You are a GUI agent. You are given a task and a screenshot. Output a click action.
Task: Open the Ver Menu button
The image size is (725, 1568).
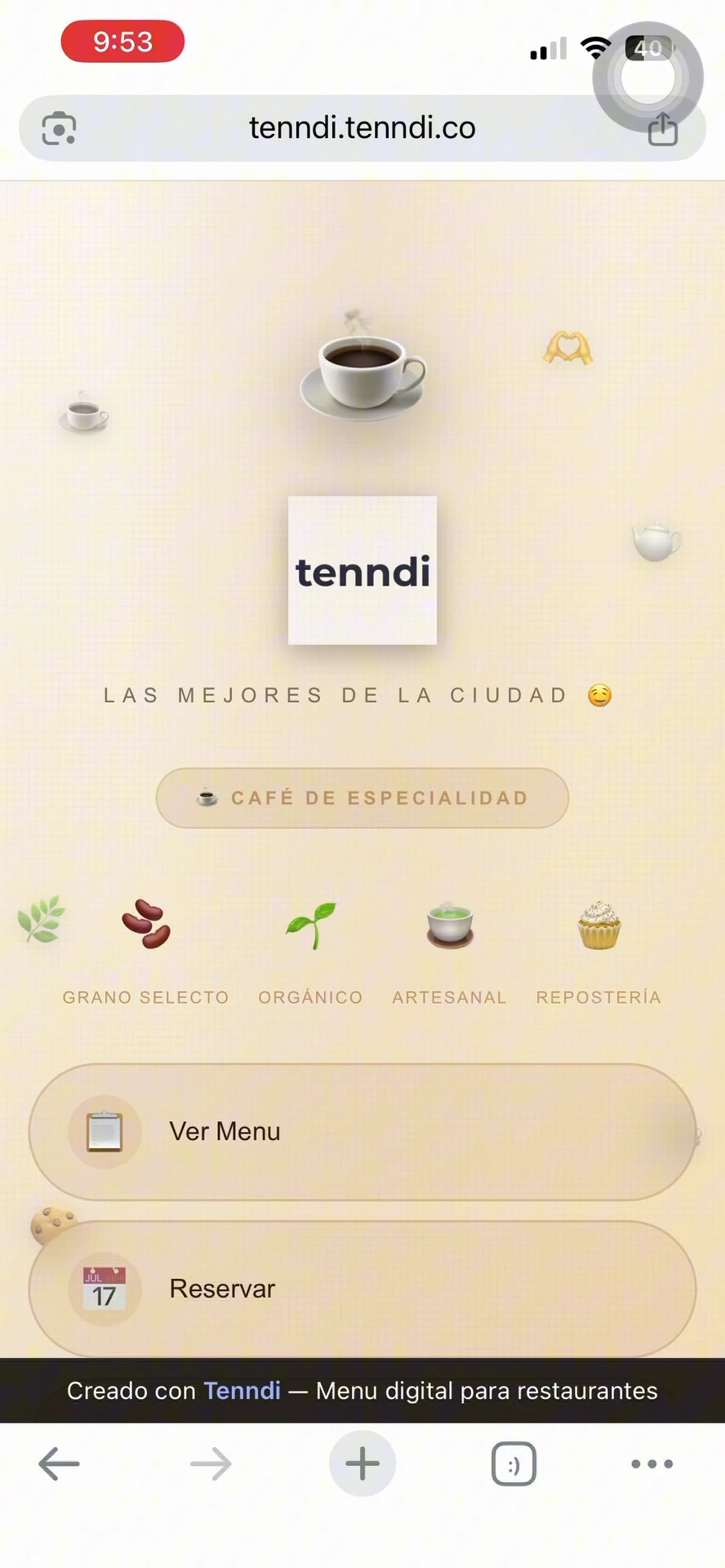(x=362, y=1131)
